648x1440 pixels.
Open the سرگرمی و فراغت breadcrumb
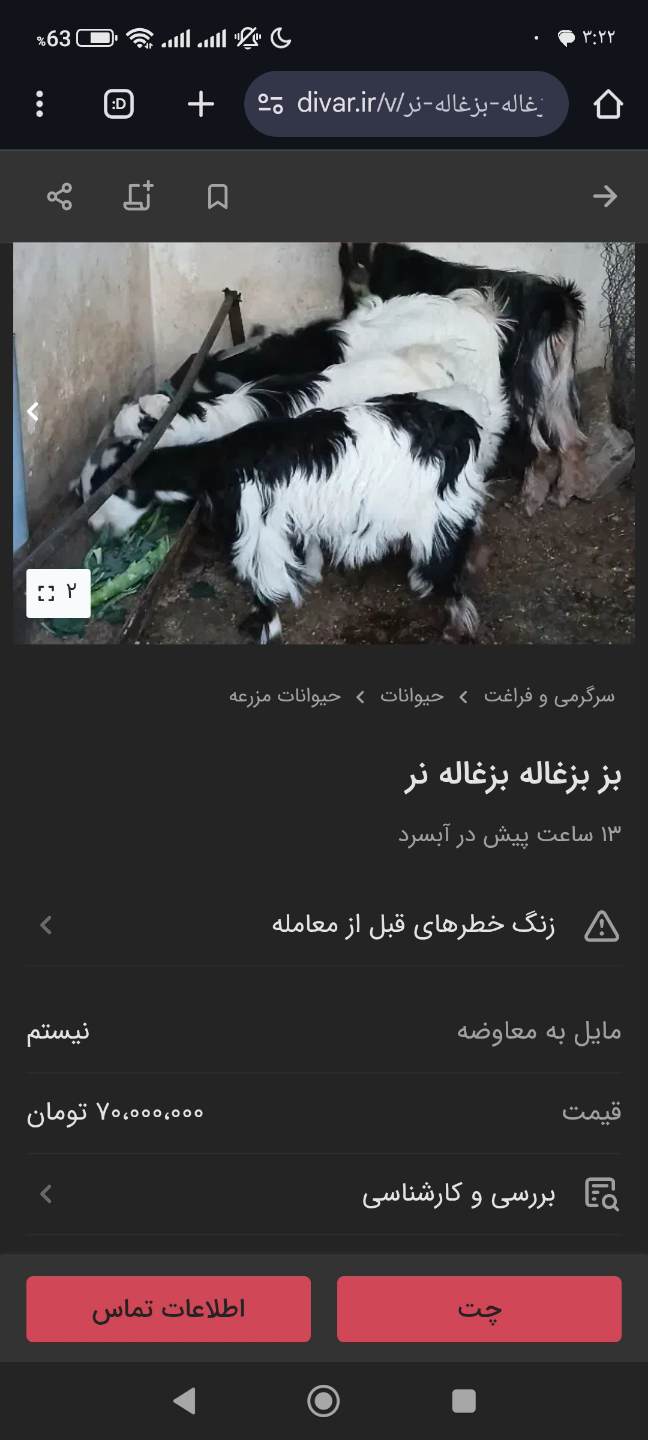pos(549,696)
